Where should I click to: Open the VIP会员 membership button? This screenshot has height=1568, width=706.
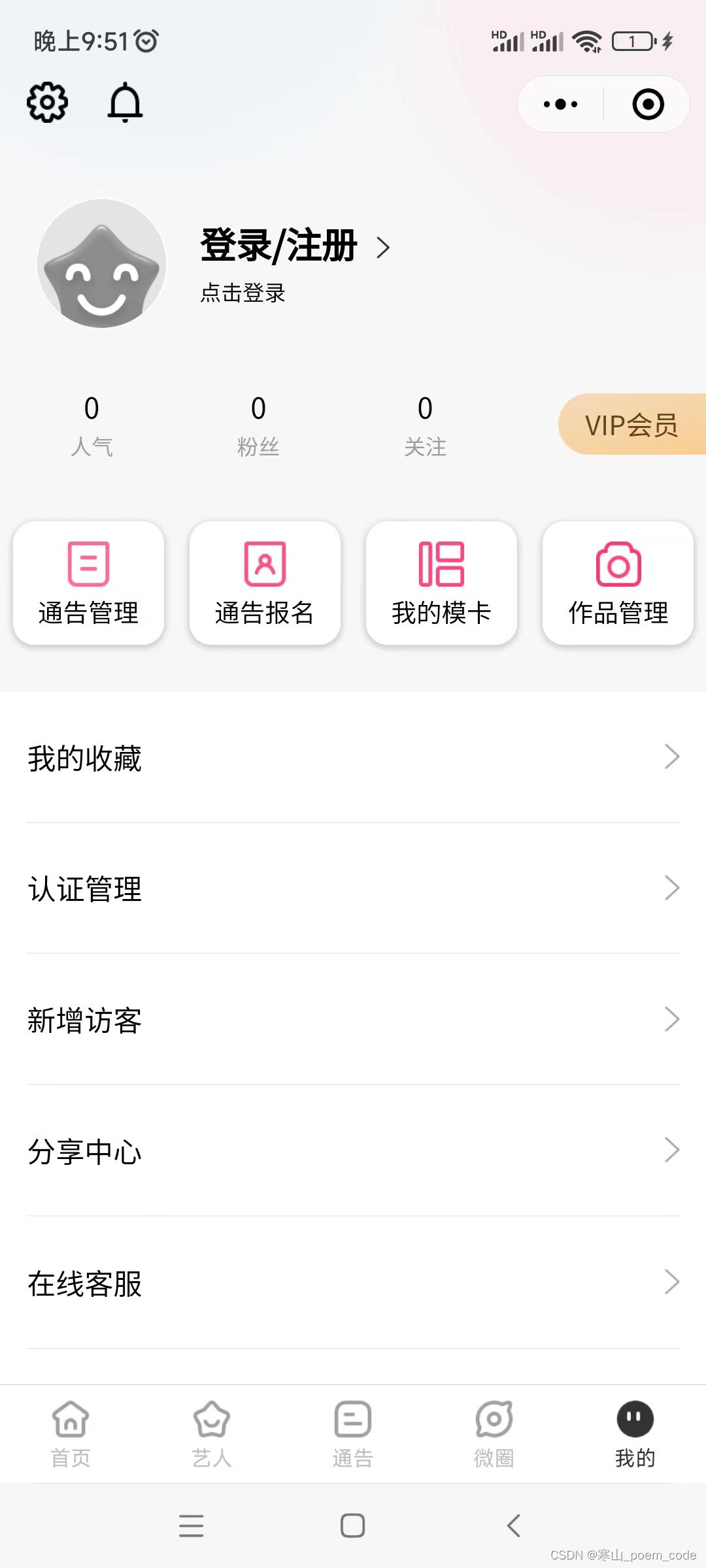click(631, 425)
